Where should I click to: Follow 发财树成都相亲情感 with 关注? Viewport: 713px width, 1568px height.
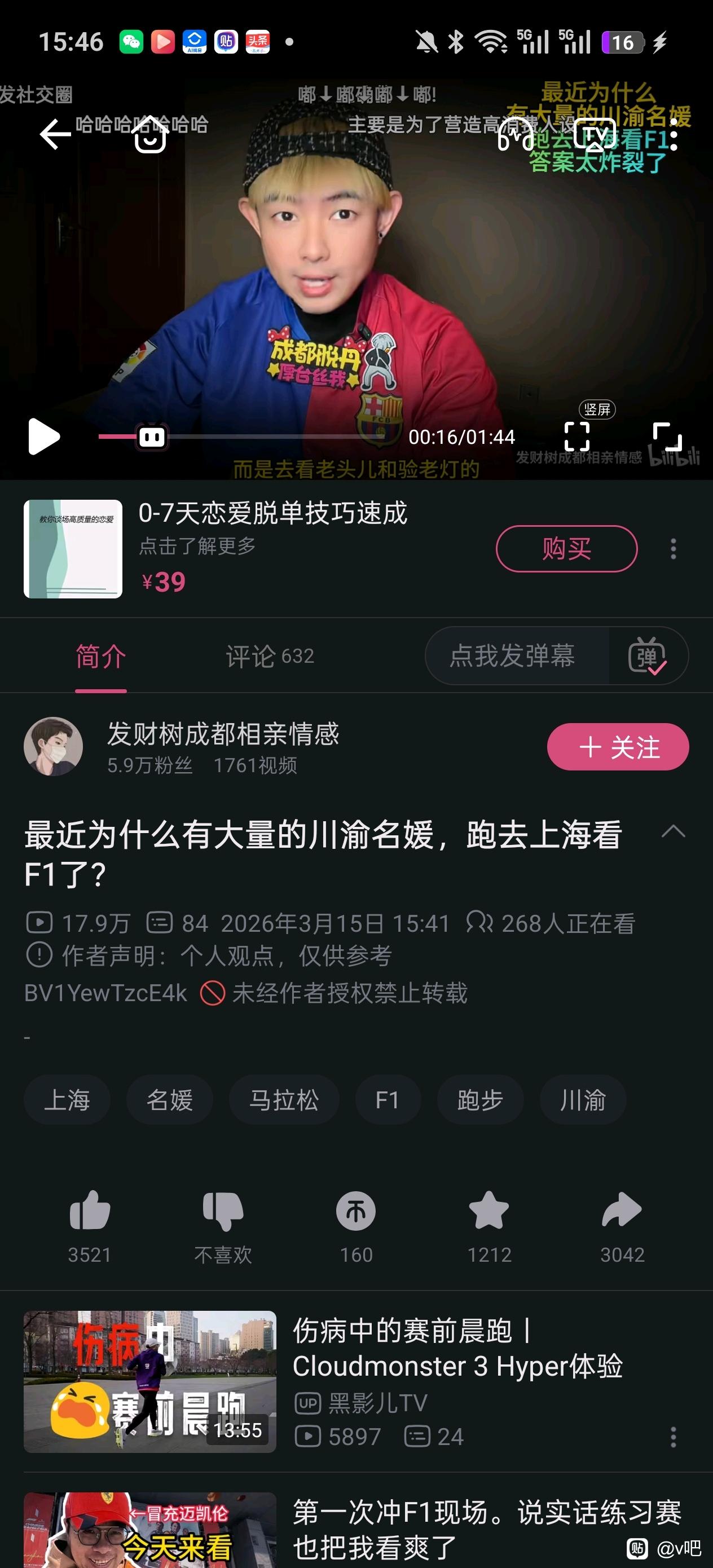click(x=618, y=747)
